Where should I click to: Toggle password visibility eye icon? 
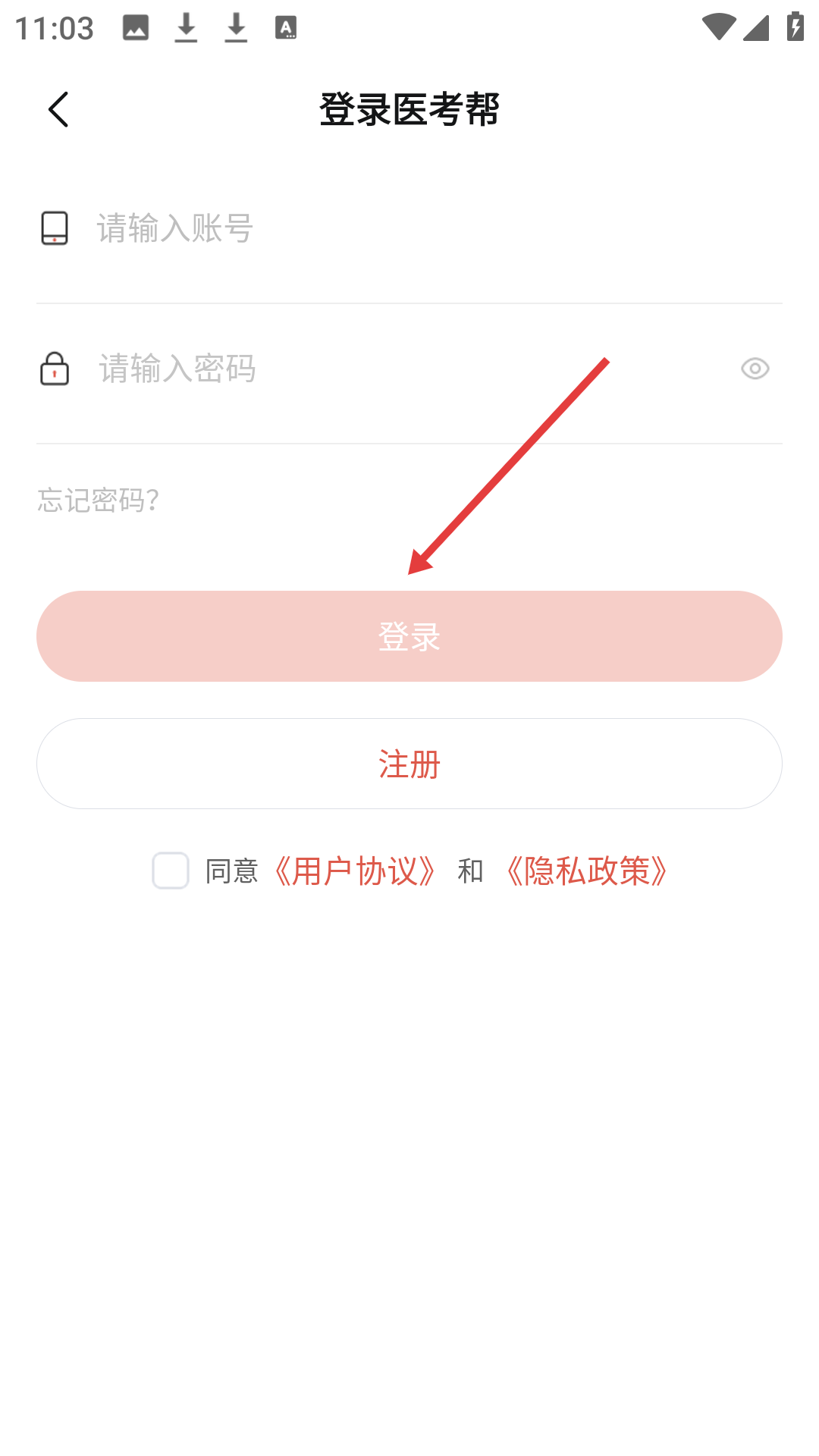755,369
